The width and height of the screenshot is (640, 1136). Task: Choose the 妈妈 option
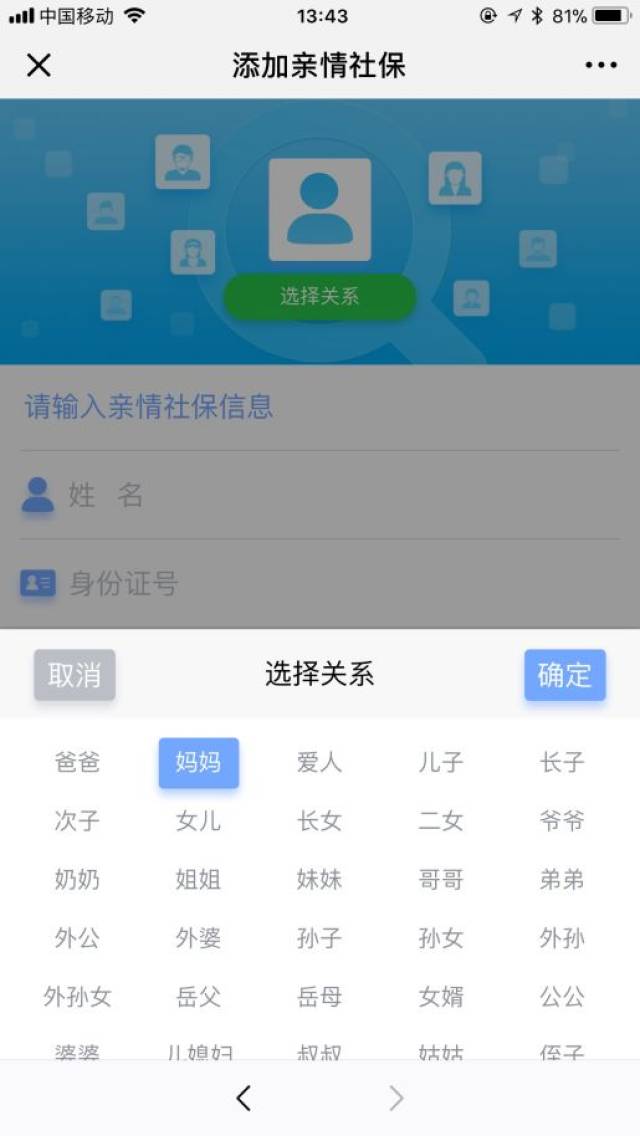point(198,763)
